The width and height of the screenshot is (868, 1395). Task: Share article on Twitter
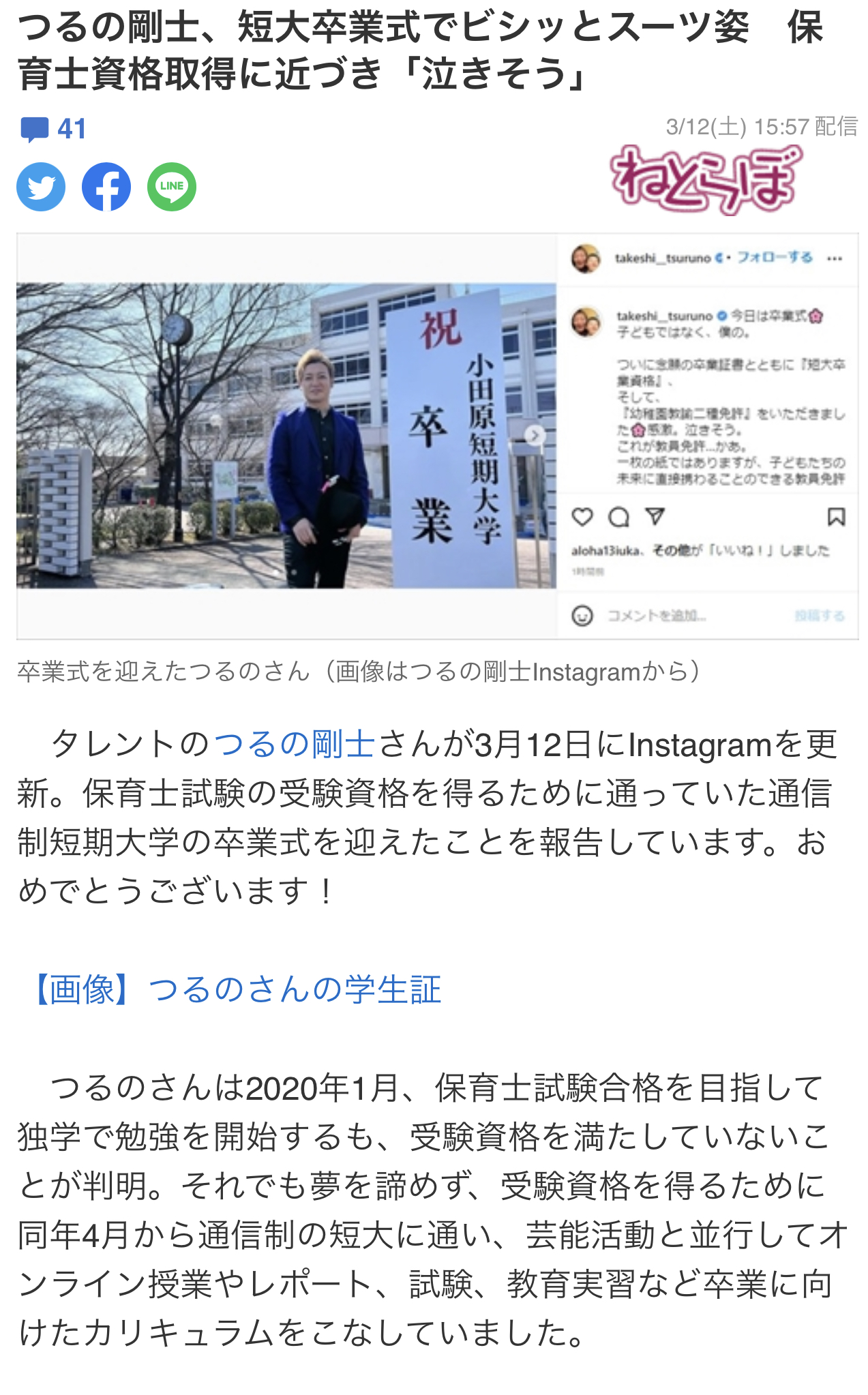tap(41, 187)
